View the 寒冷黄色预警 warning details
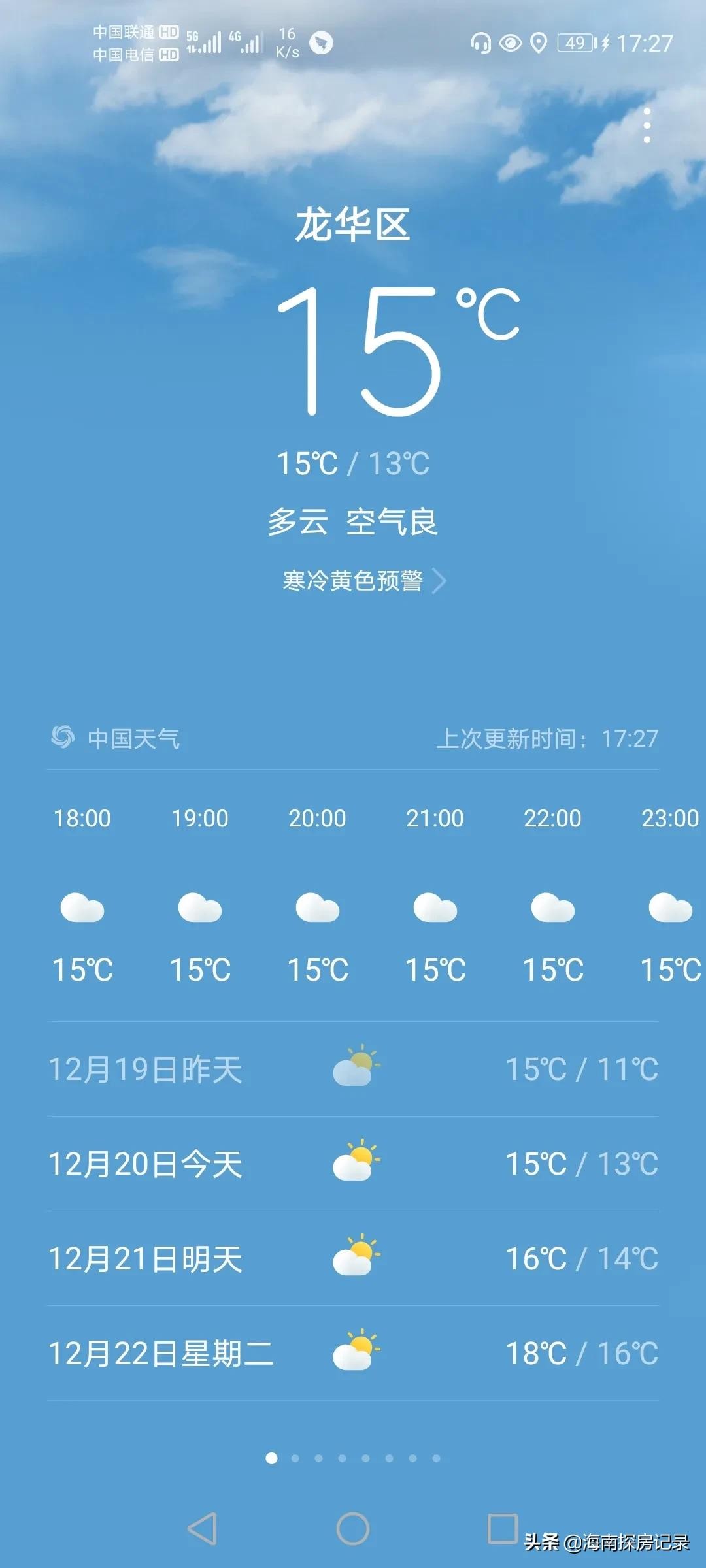This screenshot has width=706, height=1568. 363,580
